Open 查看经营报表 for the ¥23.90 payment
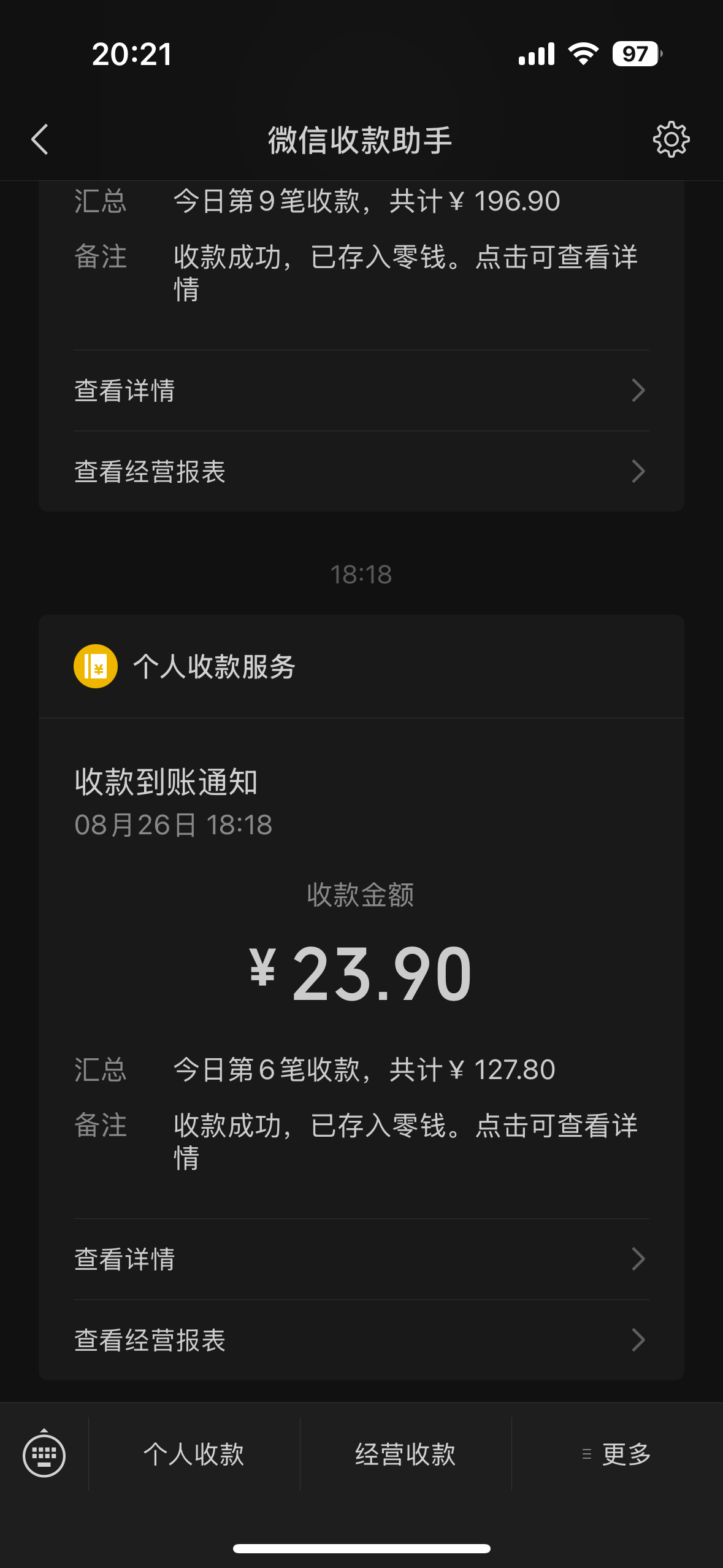This screenshot has width=723, height=1568. pyautogui.click(x=361, y=1340)
